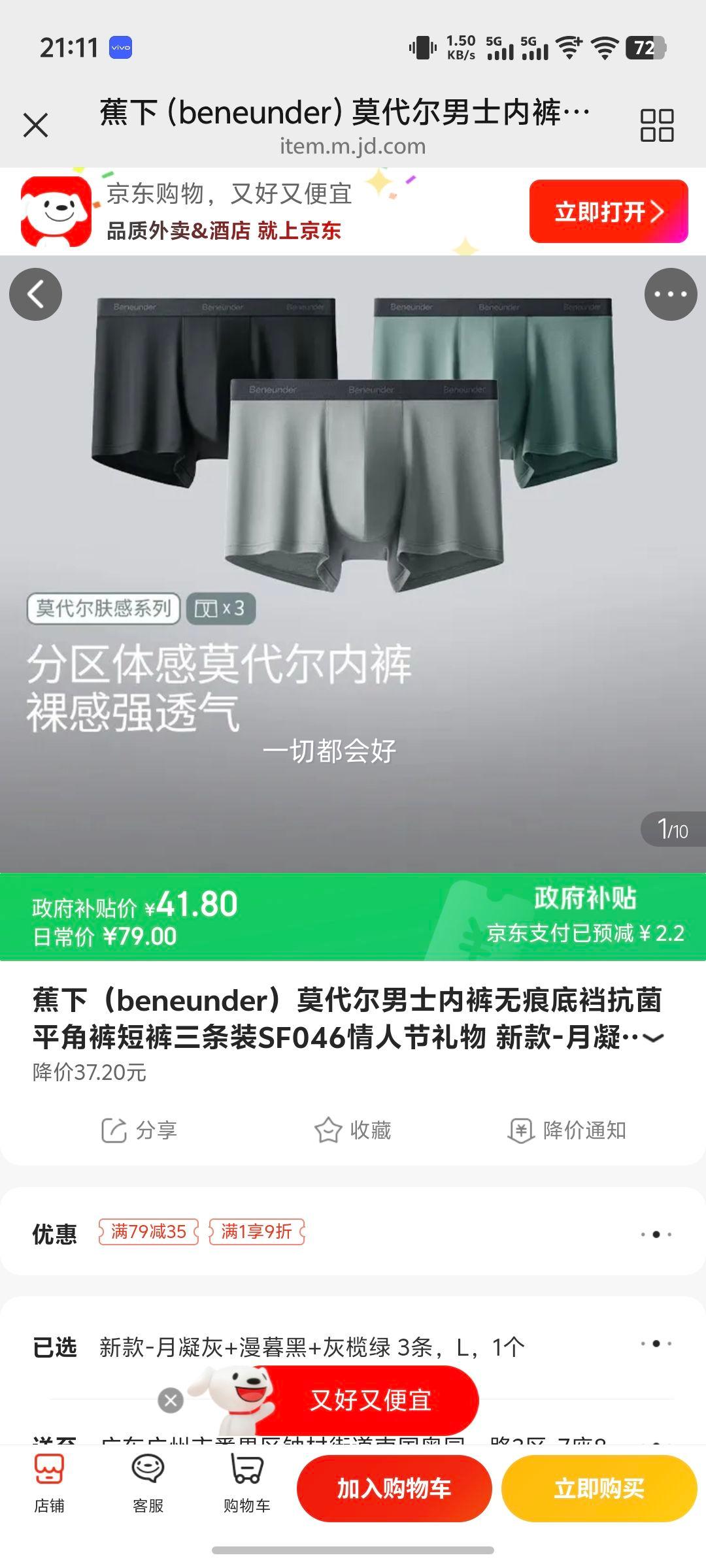Dismiss the floating 又好又便宜 banner with its X
Viewport: 706px width, 1568px height.
tap(171, 1401)
